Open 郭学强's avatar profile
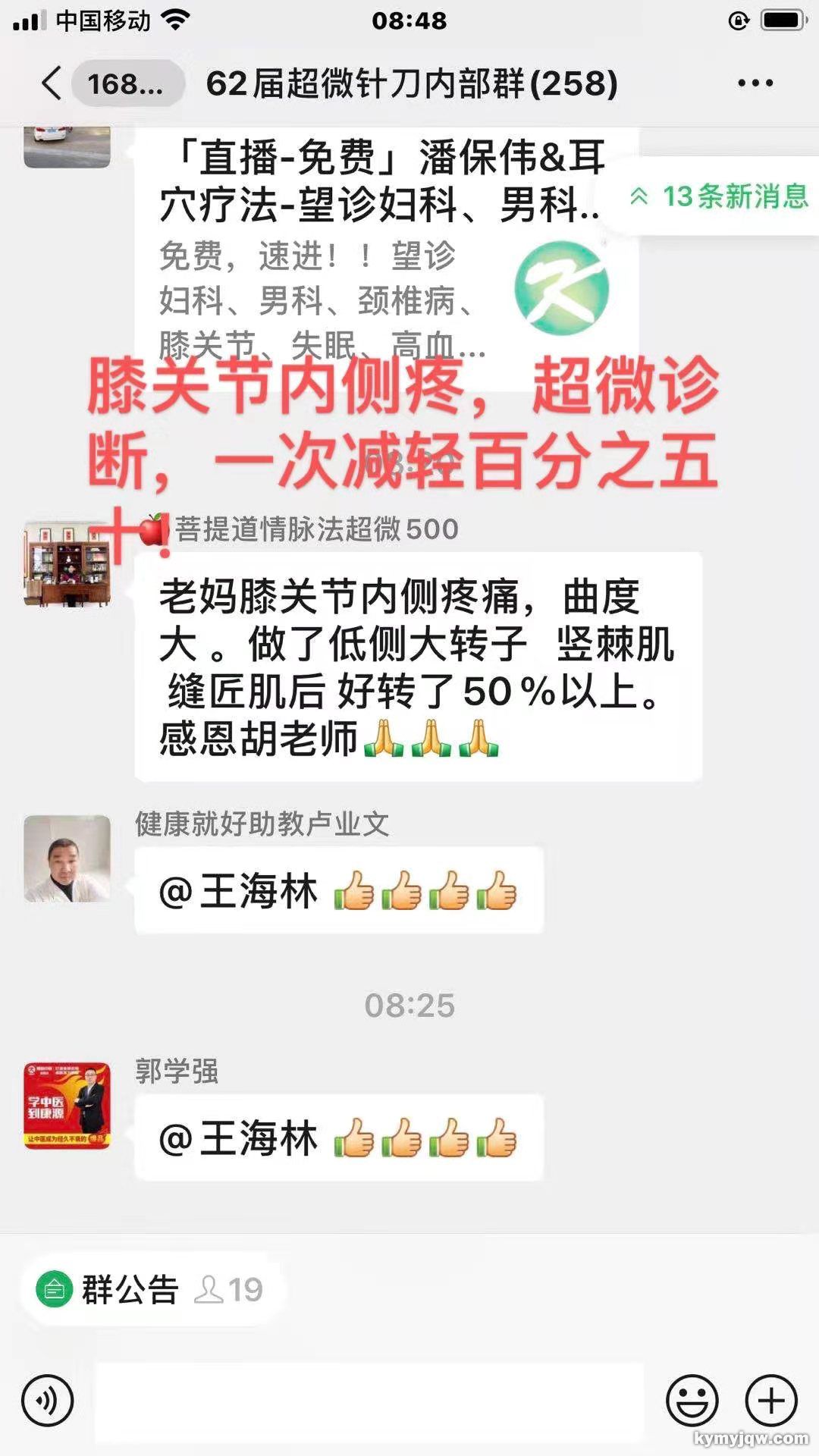The width and height of the screenshot is (819, 1456). [x=67, y=1106]
